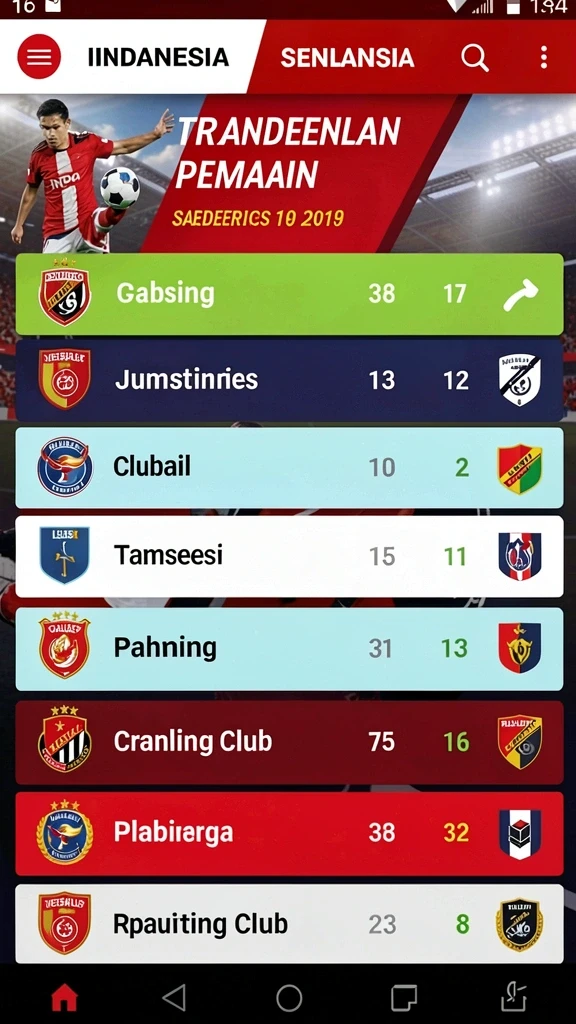Screen dimensions: 576x1024
Task: Open the hamburger drawer menu
Action: point(39,57)
